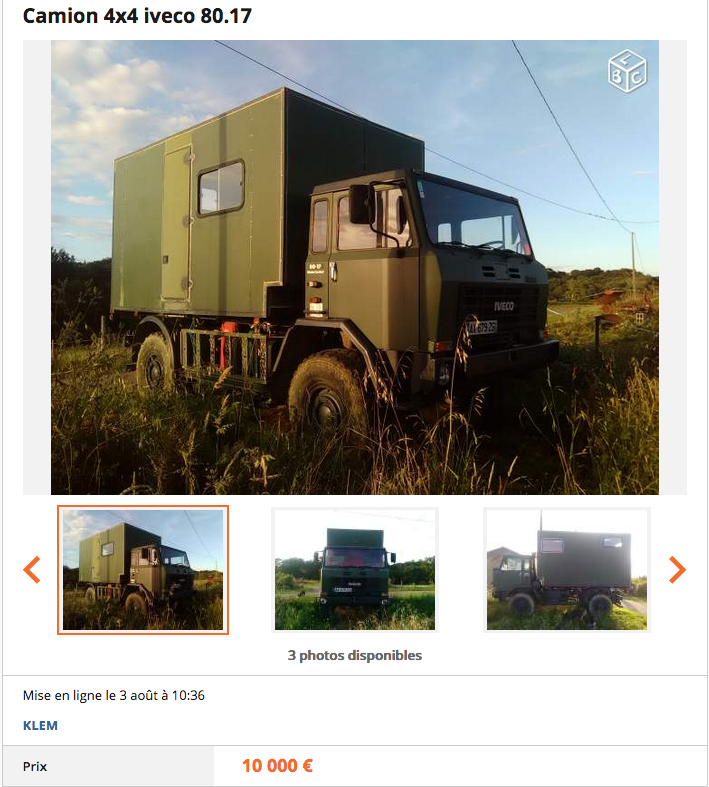Viewport: 709px width, 787px height.
Task: Open the main truck photo full size
Action: (354, 267)
